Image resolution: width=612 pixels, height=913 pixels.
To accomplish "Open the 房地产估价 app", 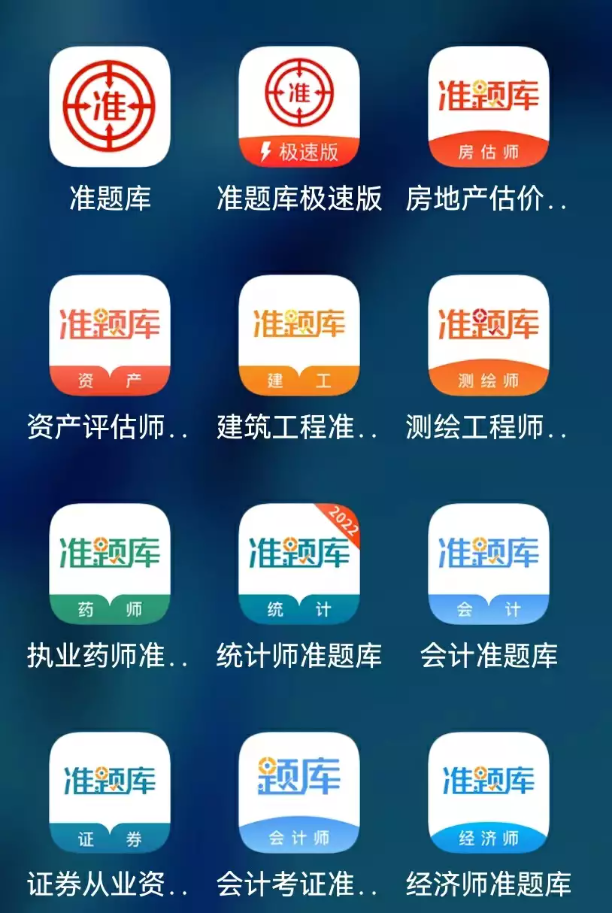I will [x=488, y=106].
